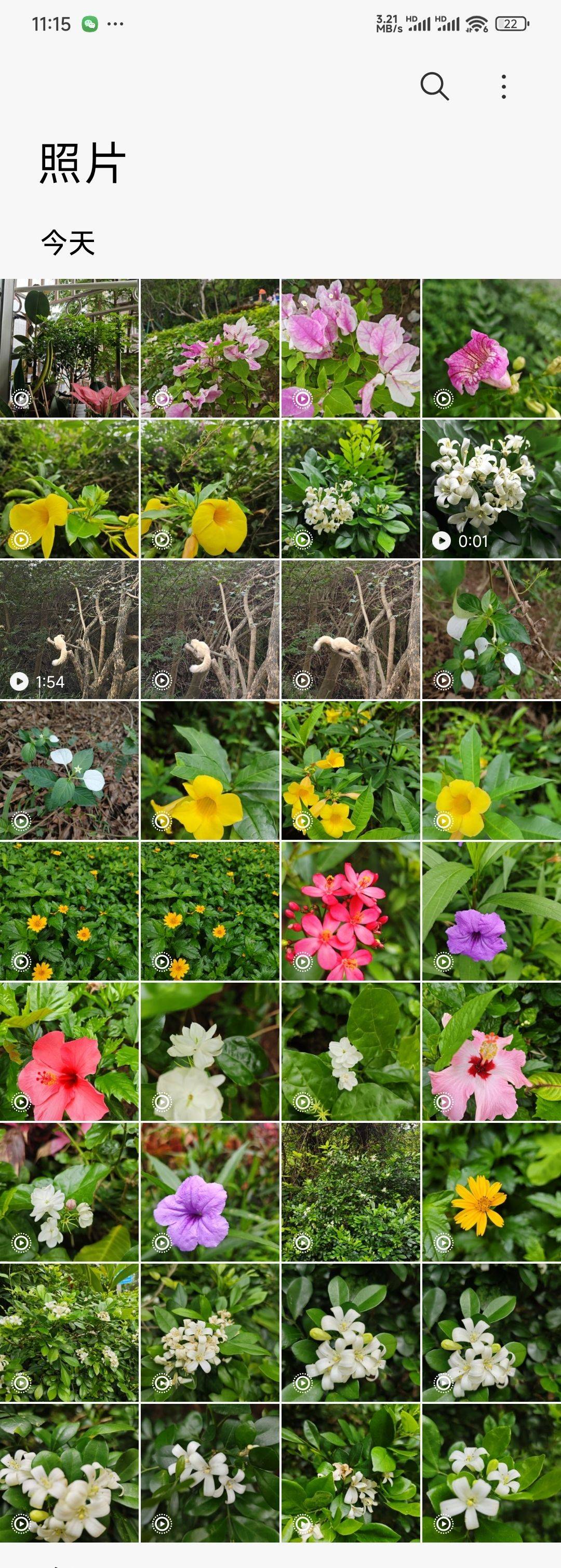Open the close-up pink bougainvillea photo
Viewport: 561px width, 1568px height.
tap(351, 348)
